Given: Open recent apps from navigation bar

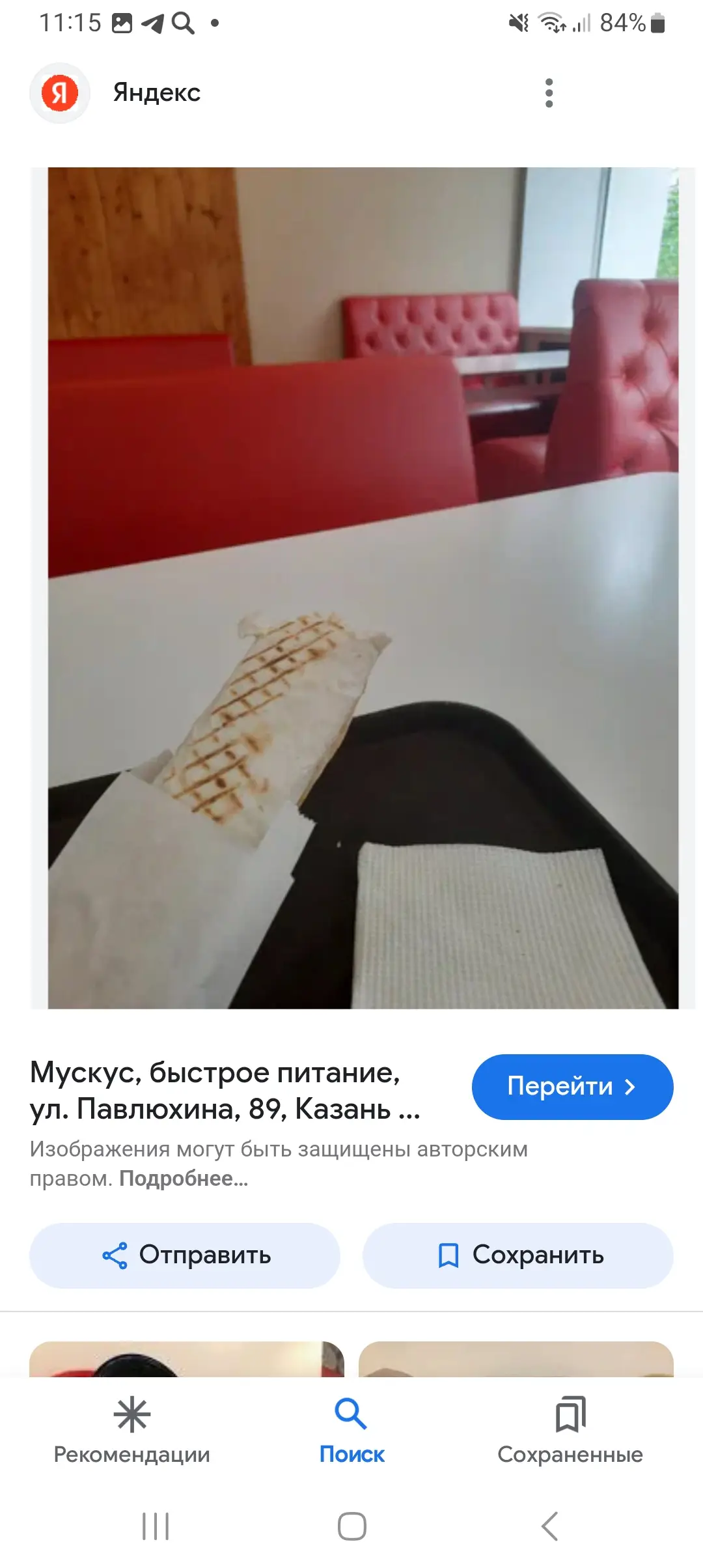Looking at the screenshot, I should pyautogui.click(x=156, y=1526).
